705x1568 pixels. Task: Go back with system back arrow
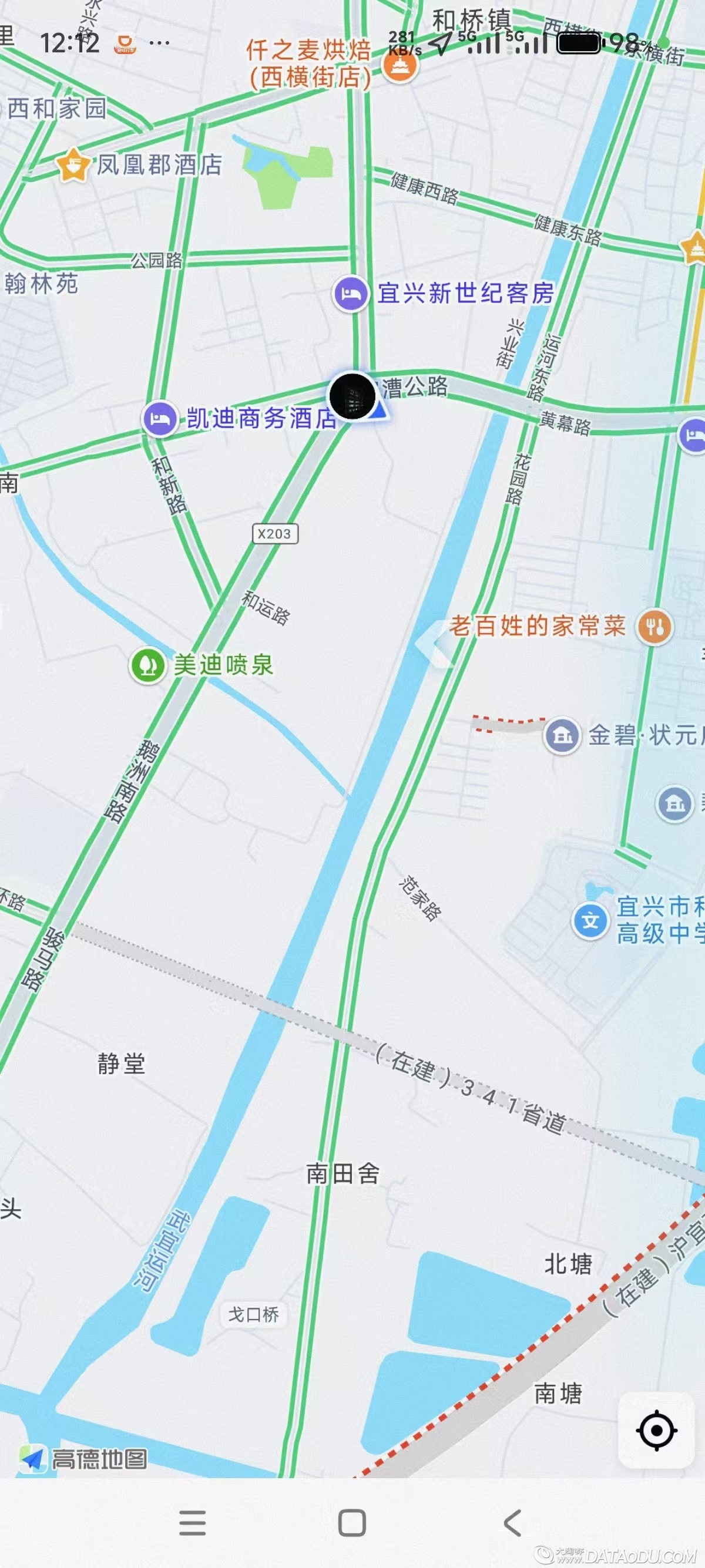coord(512,1523)
